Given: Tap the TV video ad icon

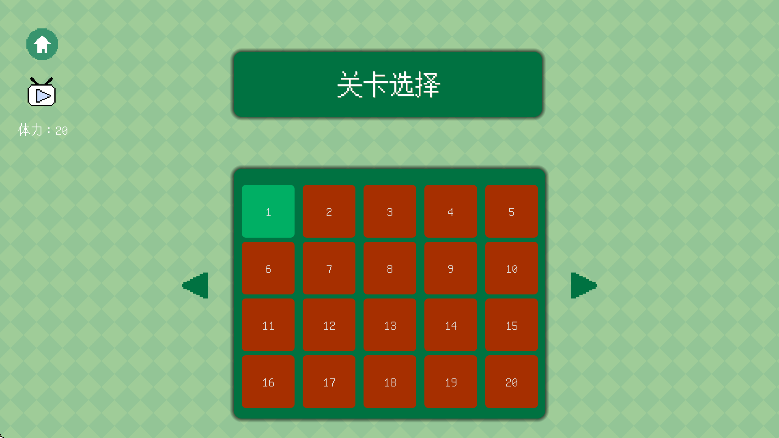Looking at the screenshot, I should coord(41,93).
